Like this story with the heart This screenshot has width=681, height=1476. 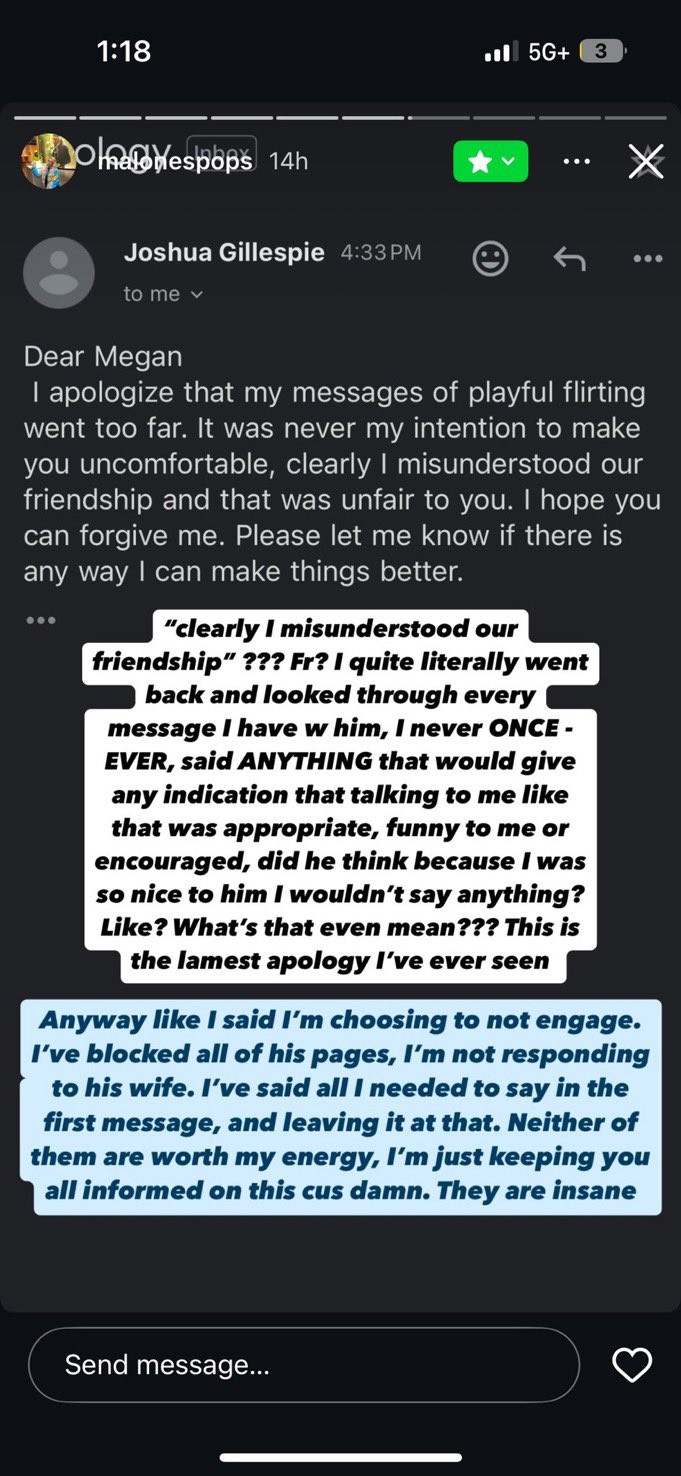632,1365
